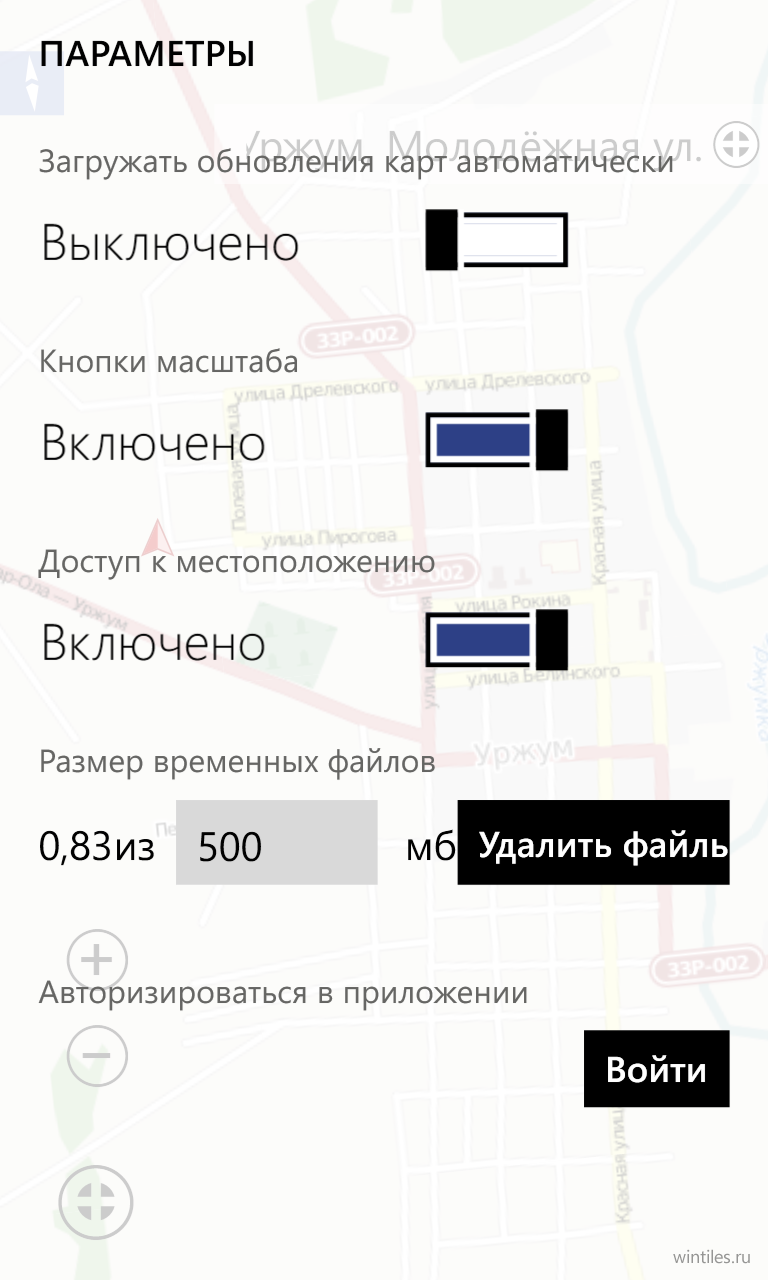
Task: Disable location access toggle
Action: pos(497,640)
